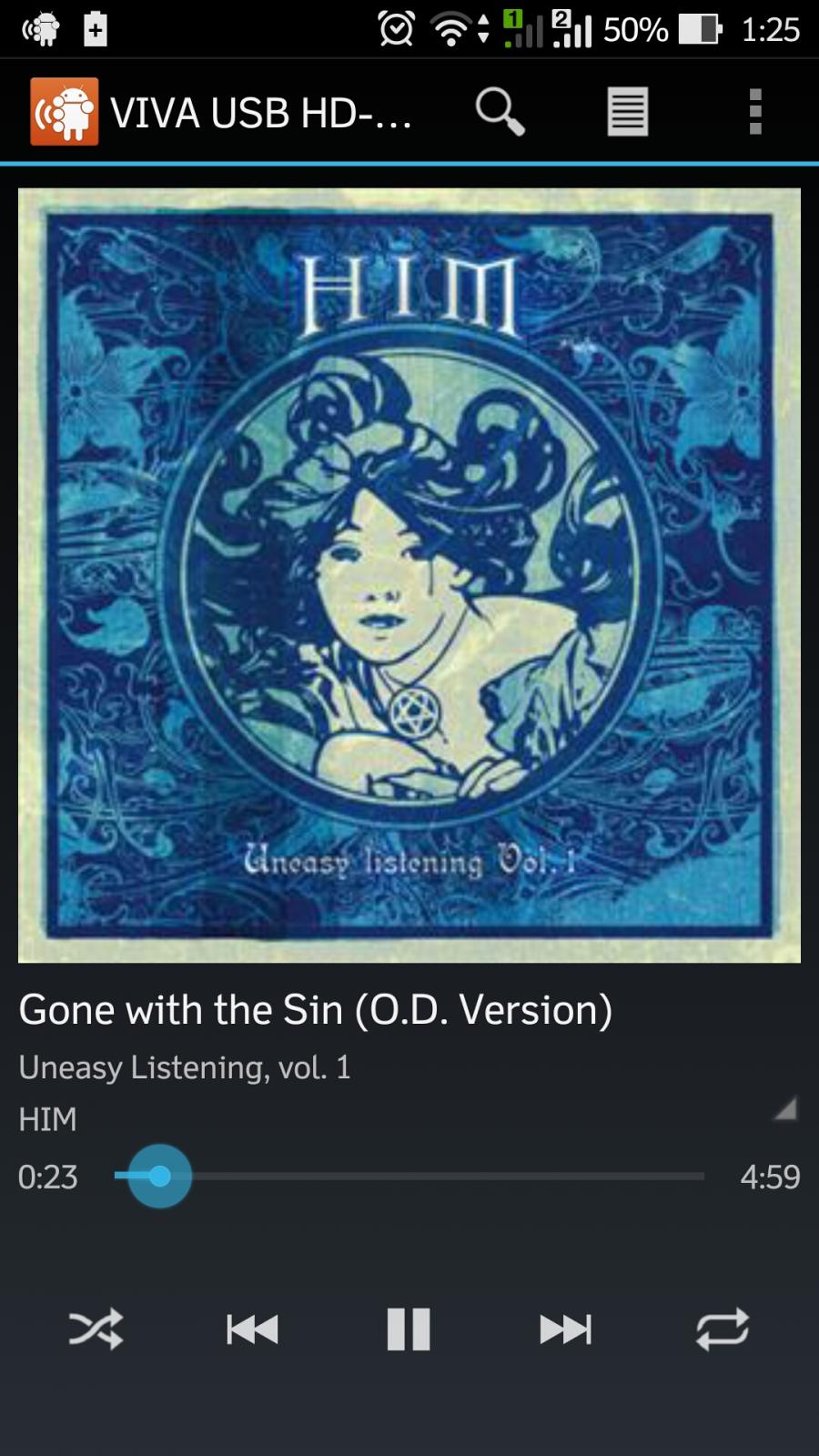Tap the HIM album cover art

(x=409, y=575)
